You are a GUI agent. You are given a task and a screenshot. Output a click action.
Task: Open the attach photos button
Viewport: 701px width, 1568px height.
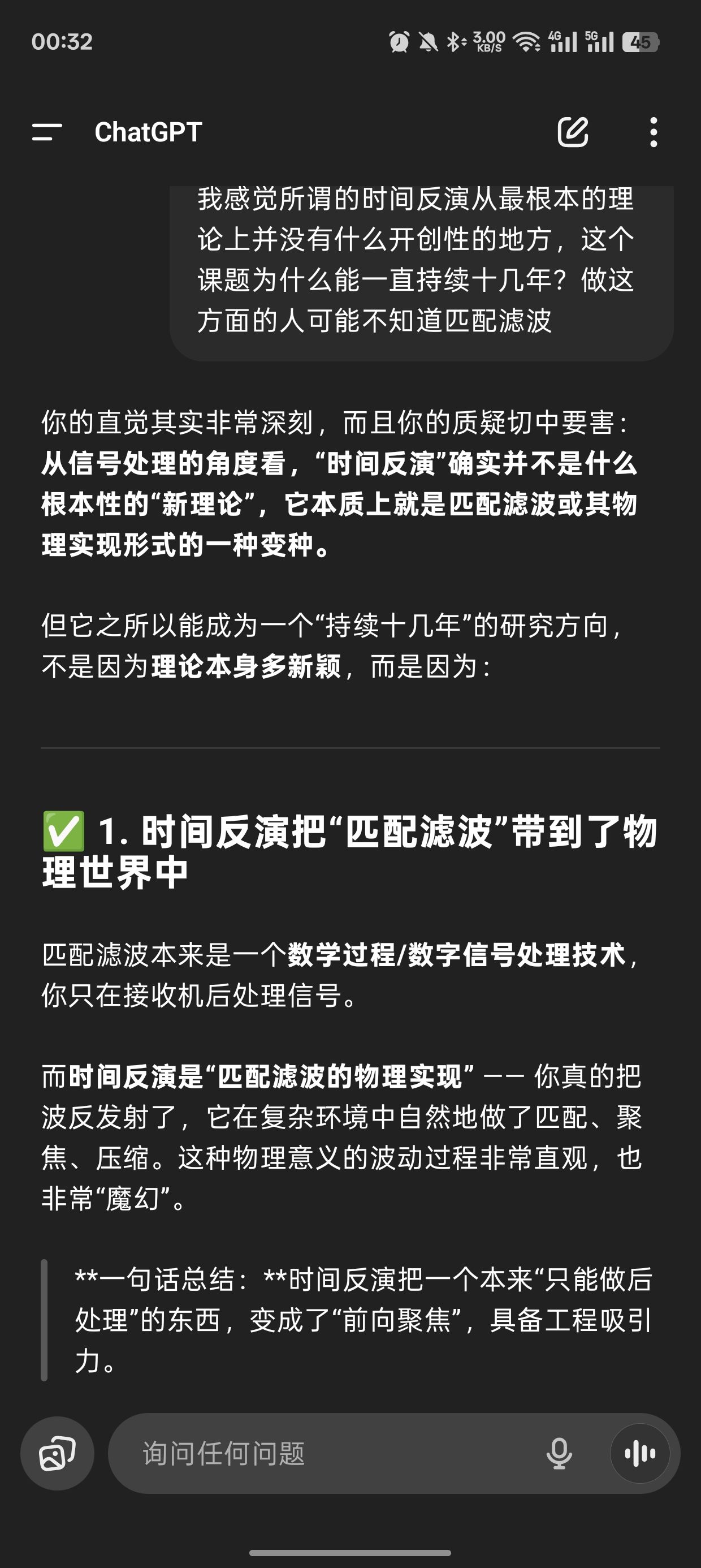coord(57,1454)
